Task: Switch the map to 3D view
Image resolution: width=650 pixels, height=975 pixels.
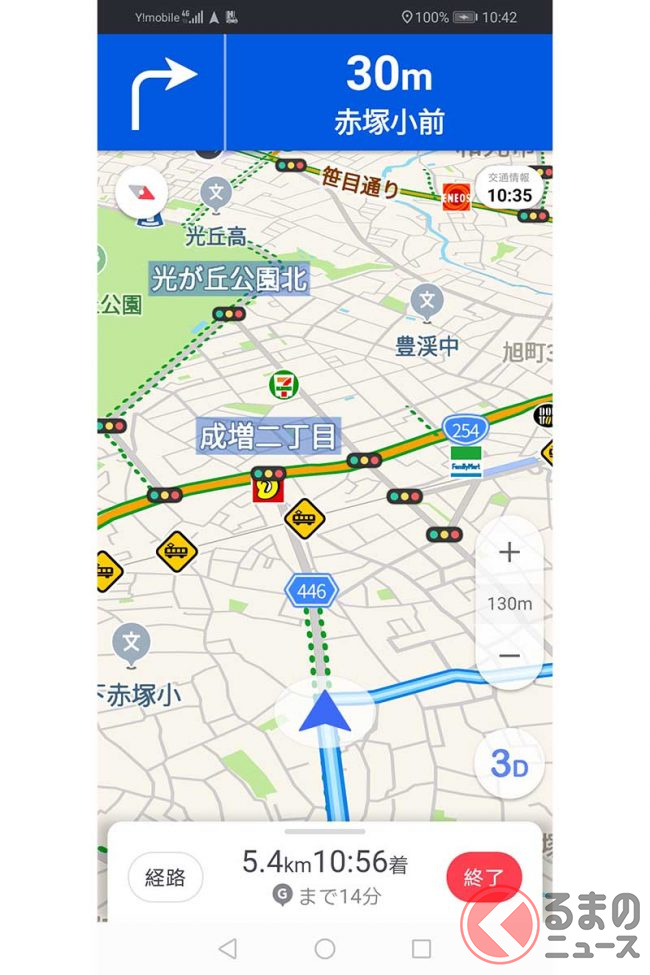Action: click(x=509, y=765)
